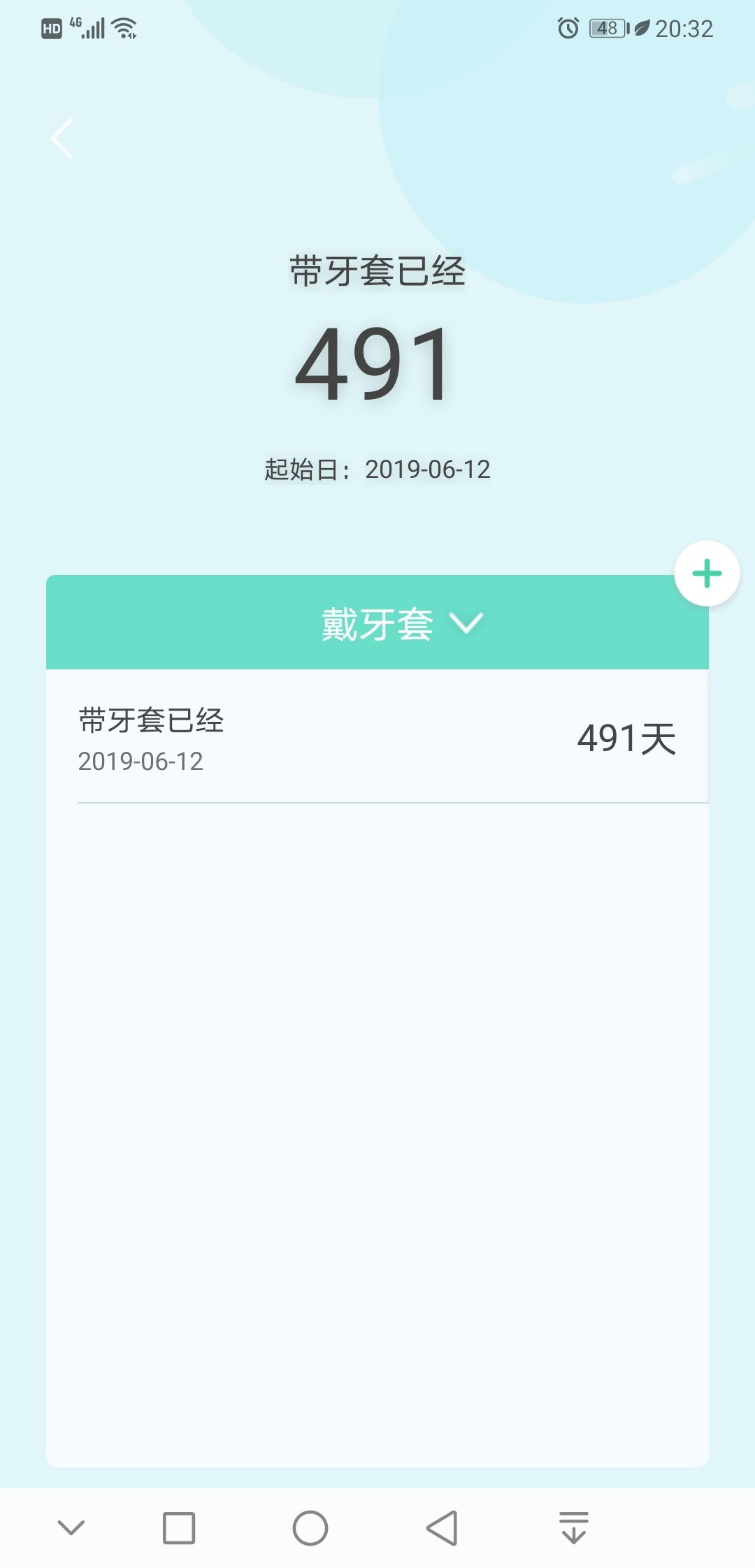Tap the system home circle button
755x1568 pixels.
[310, 1527]
